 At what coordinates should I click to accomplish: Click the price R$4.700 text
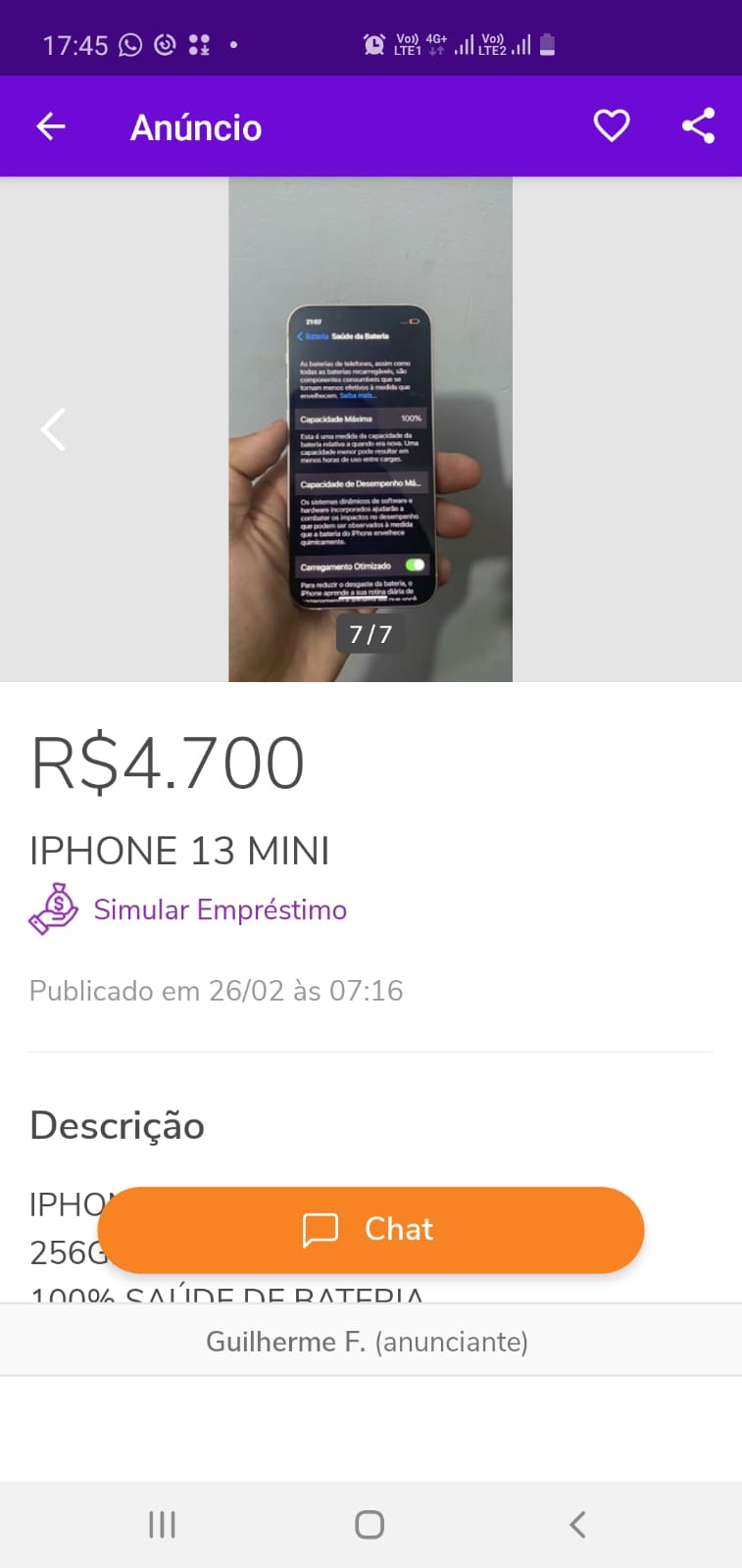click(x=168, y=762)
